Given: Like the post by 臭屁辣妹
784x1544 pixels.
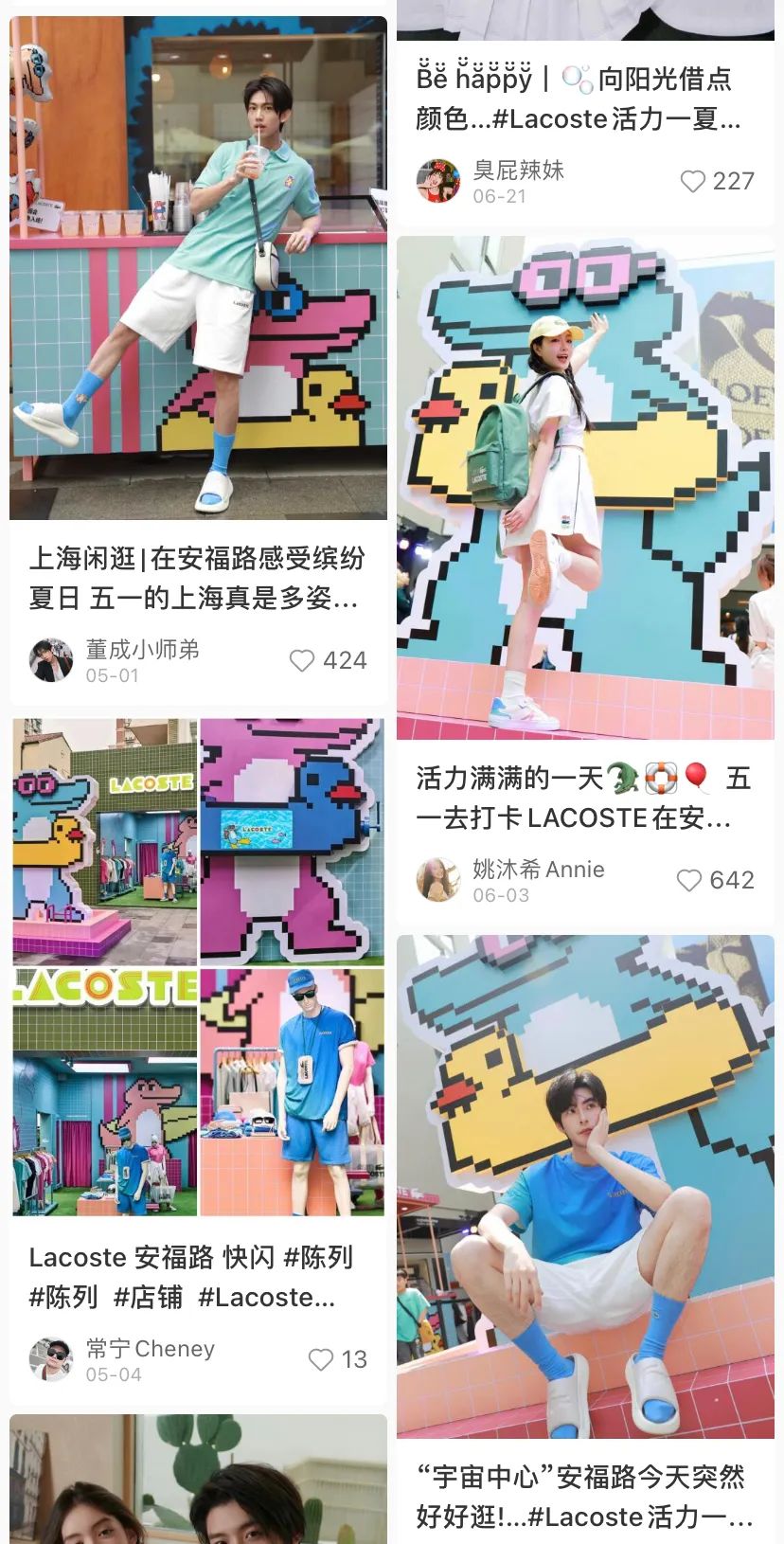Looking at the screenshot, I should coord(693,181).
